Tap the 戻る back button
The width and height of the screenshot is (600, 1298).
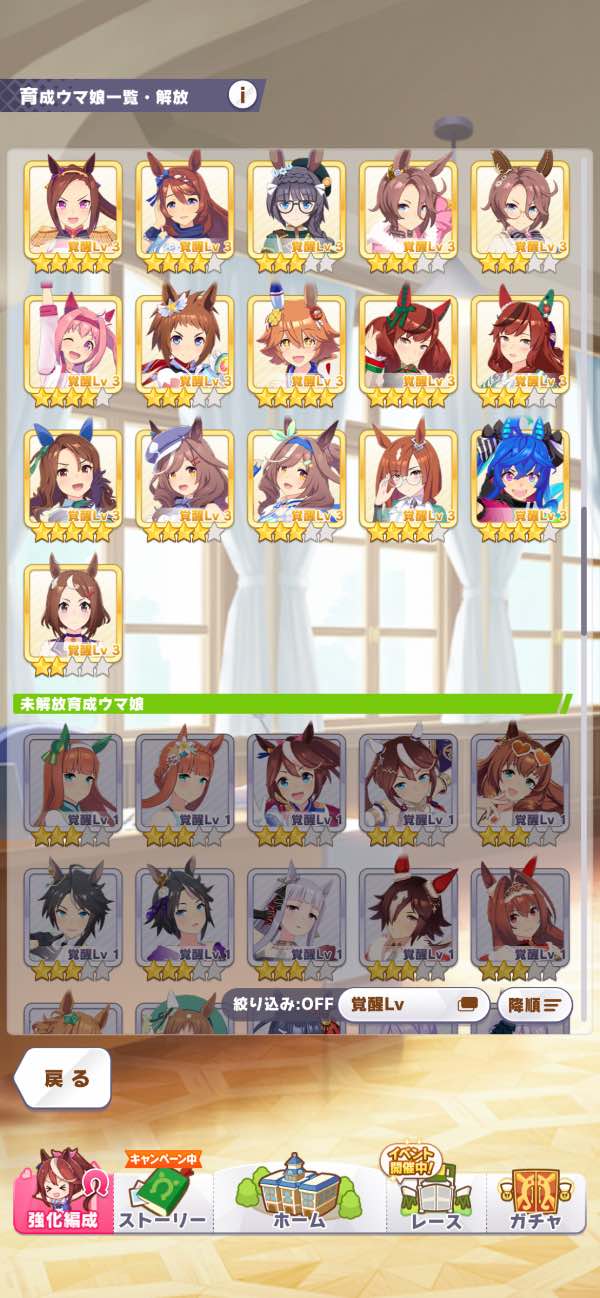[65, 1078]
